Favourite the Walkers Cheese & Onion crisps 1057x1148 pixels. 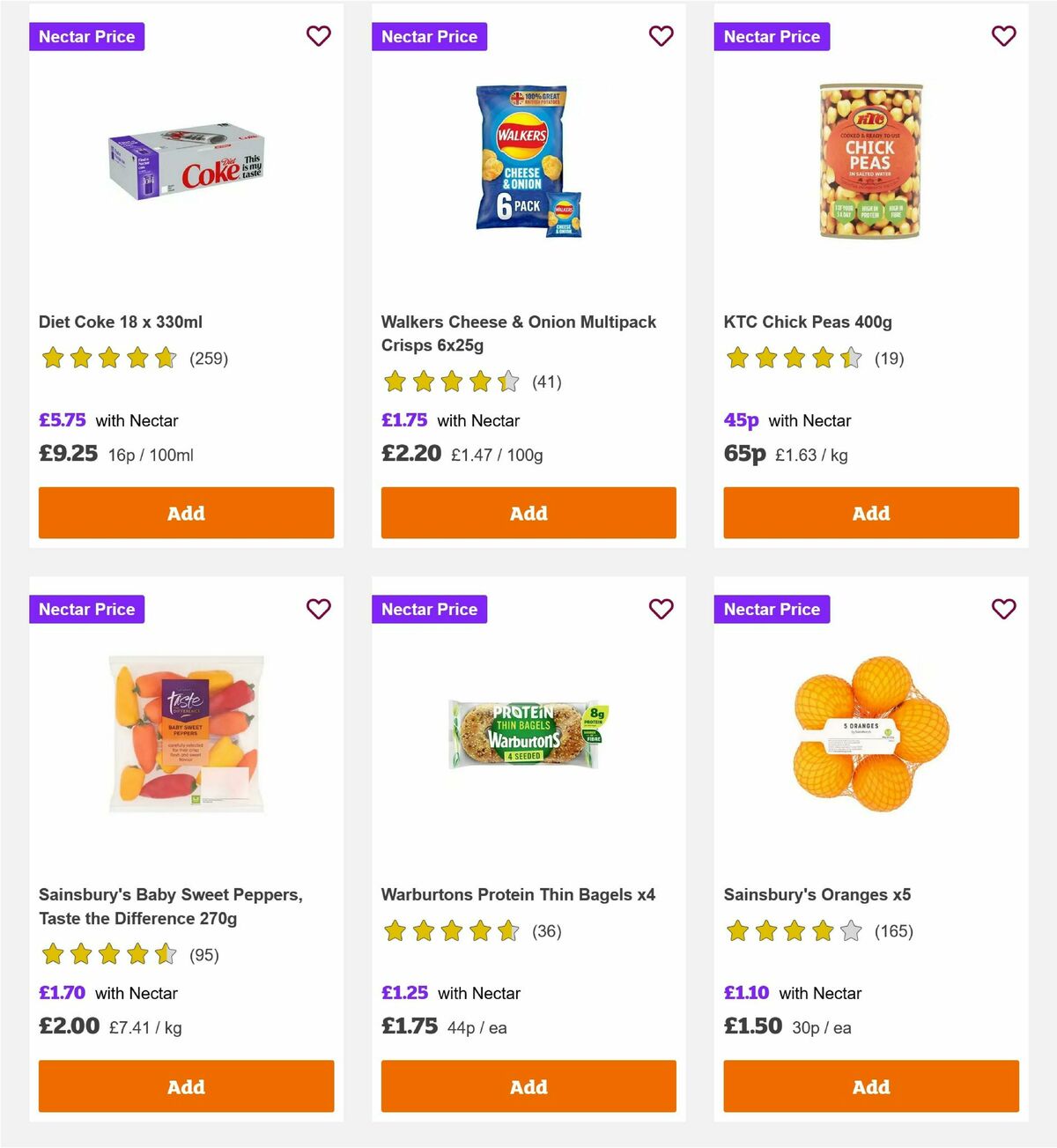click(x=662, y=36)
